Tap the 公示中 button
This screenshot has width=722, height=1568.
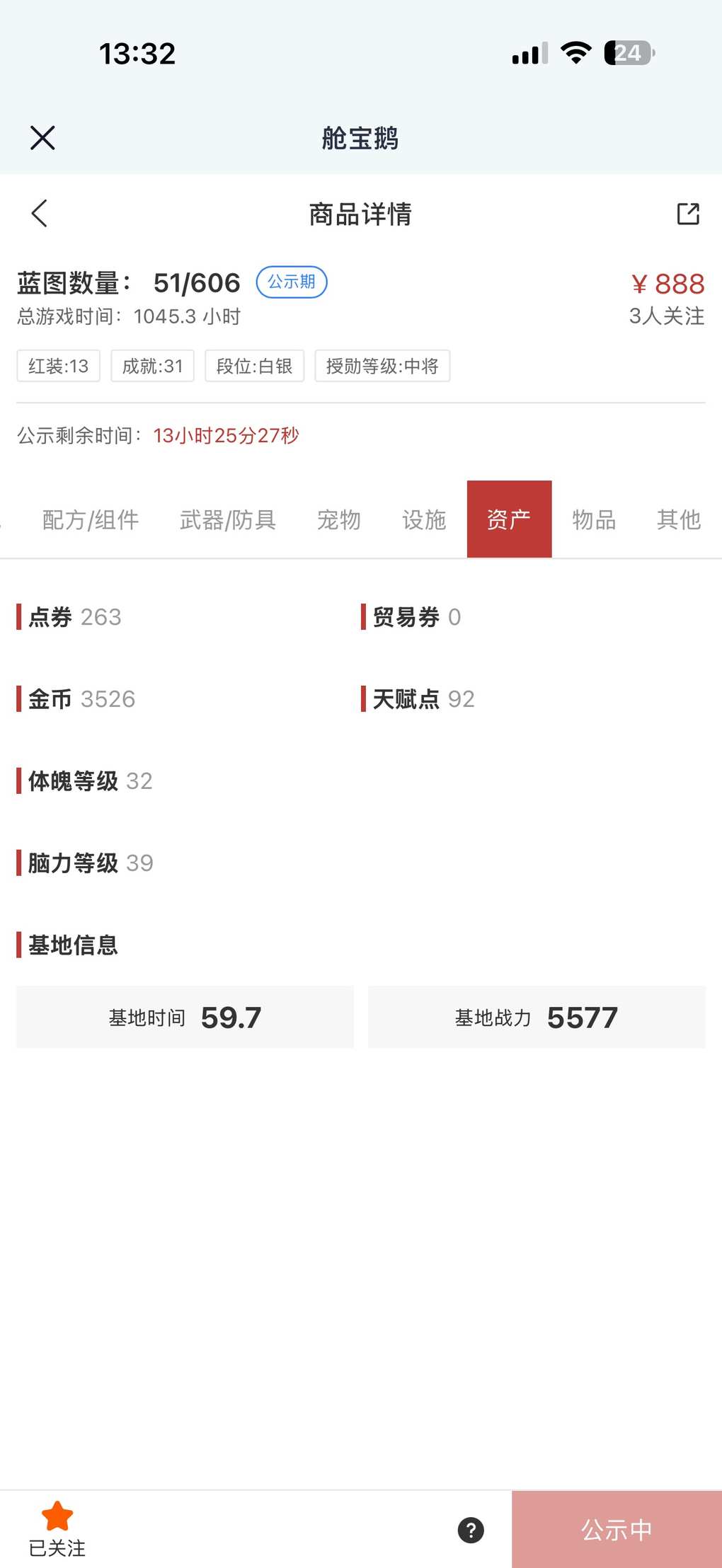[617, 1530]
